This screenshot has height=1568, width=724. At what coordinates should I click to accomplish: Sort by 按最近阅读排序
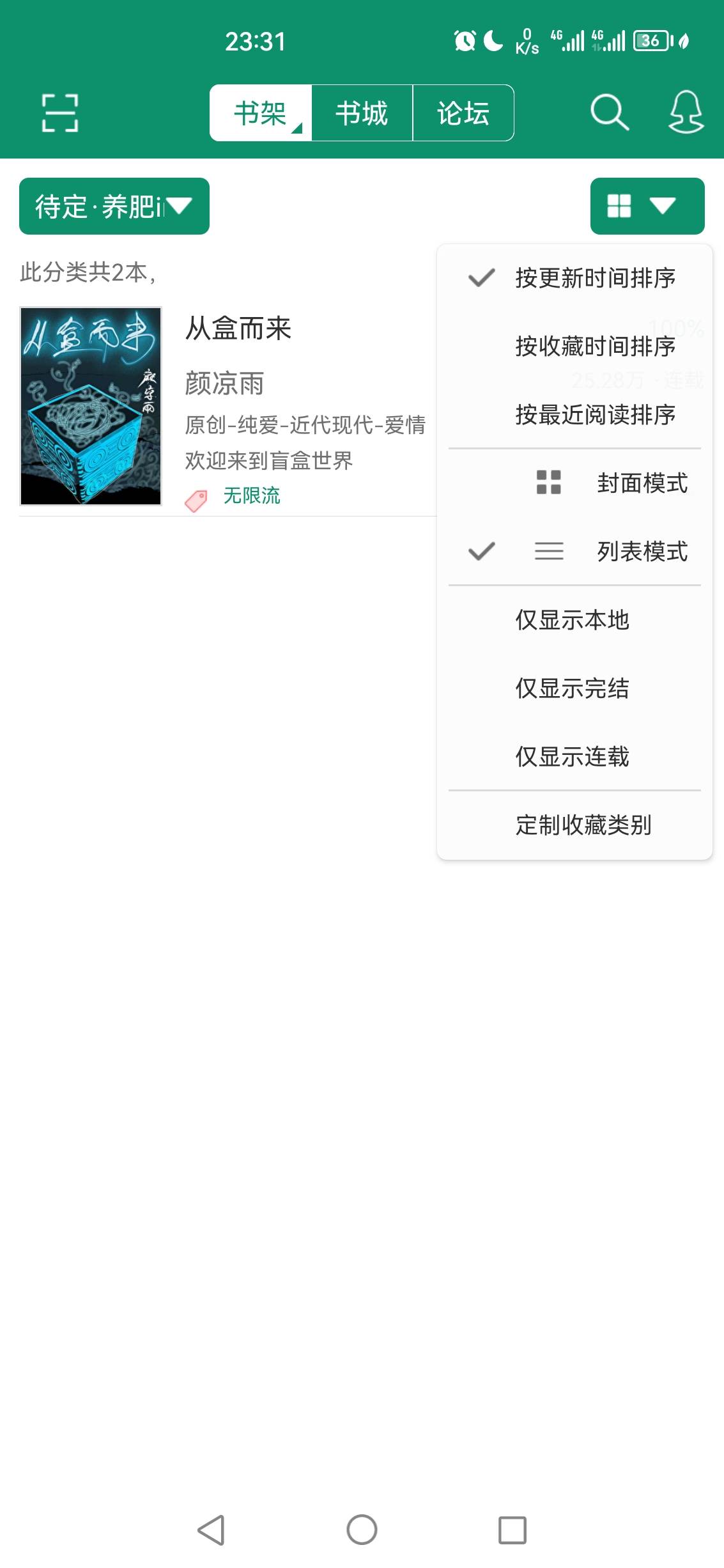594,415
